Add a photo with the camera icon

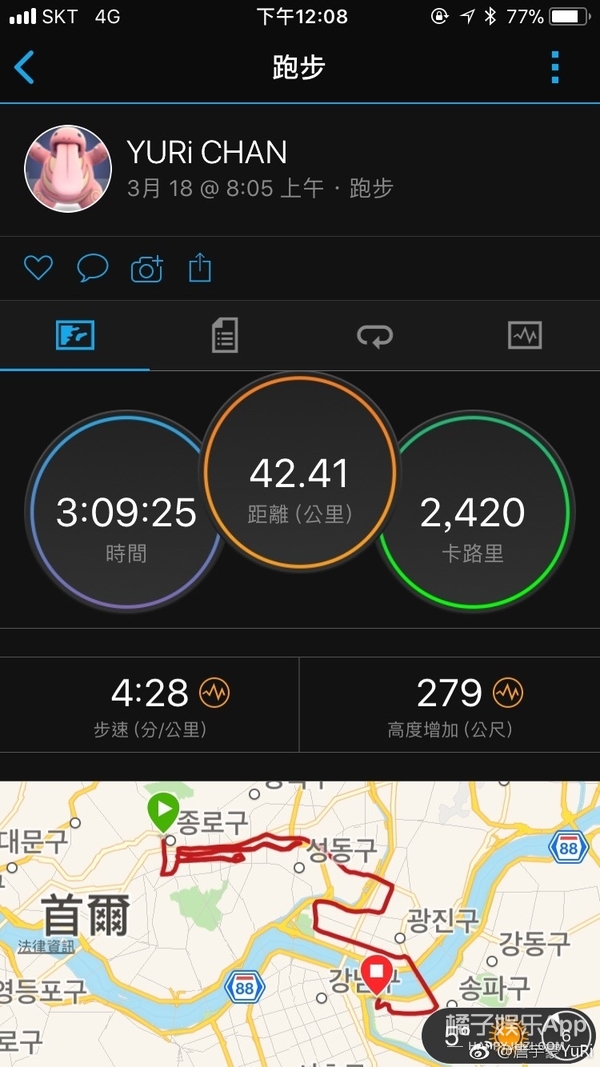click(147, 268)
